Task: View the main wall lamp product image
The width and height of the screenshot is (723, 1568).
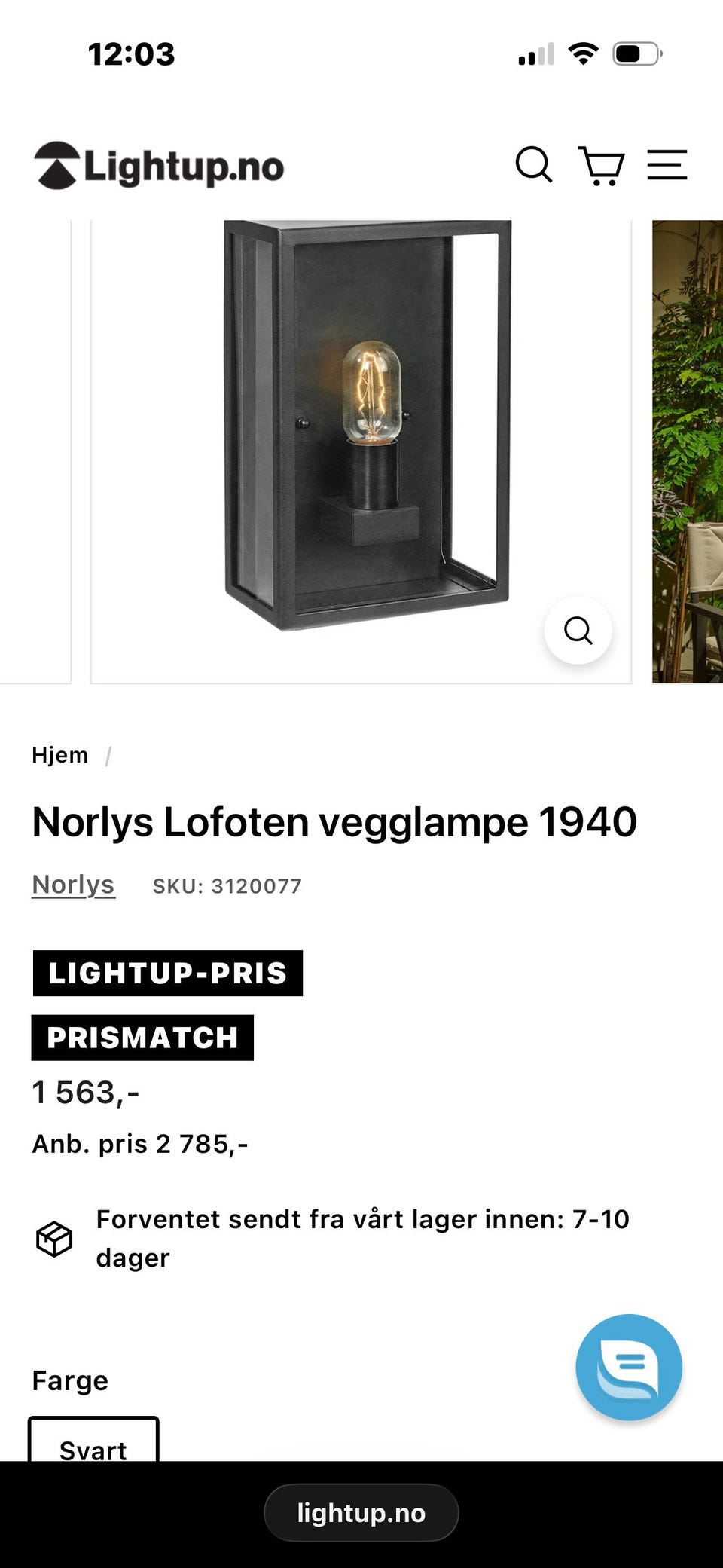Action: coord(361,452)
